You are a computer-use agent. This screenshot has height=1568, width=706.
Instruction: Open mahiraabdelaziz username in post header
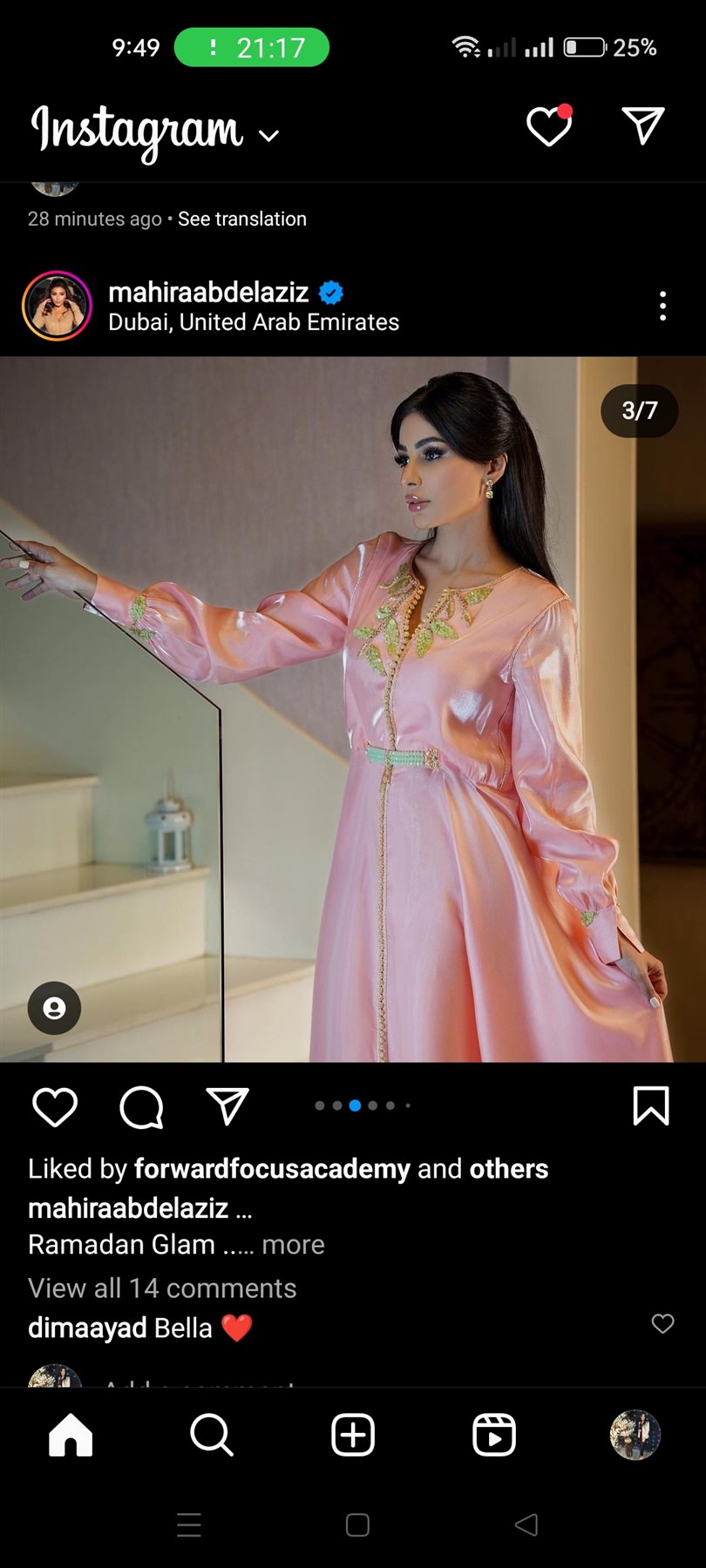coord(208,292)
